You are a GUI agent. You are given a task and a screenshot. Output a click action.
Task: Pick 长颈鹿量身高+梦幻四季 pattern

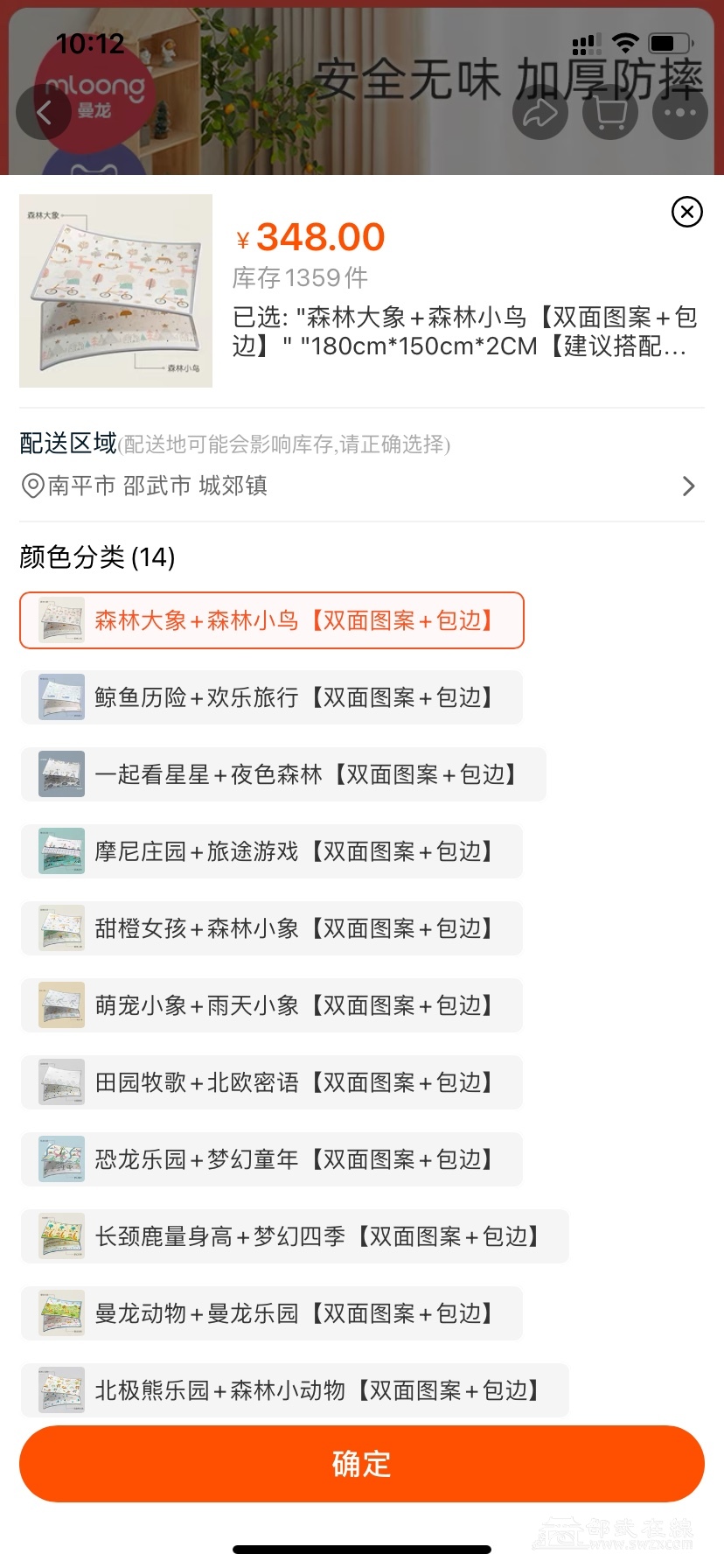[295, 1236]
